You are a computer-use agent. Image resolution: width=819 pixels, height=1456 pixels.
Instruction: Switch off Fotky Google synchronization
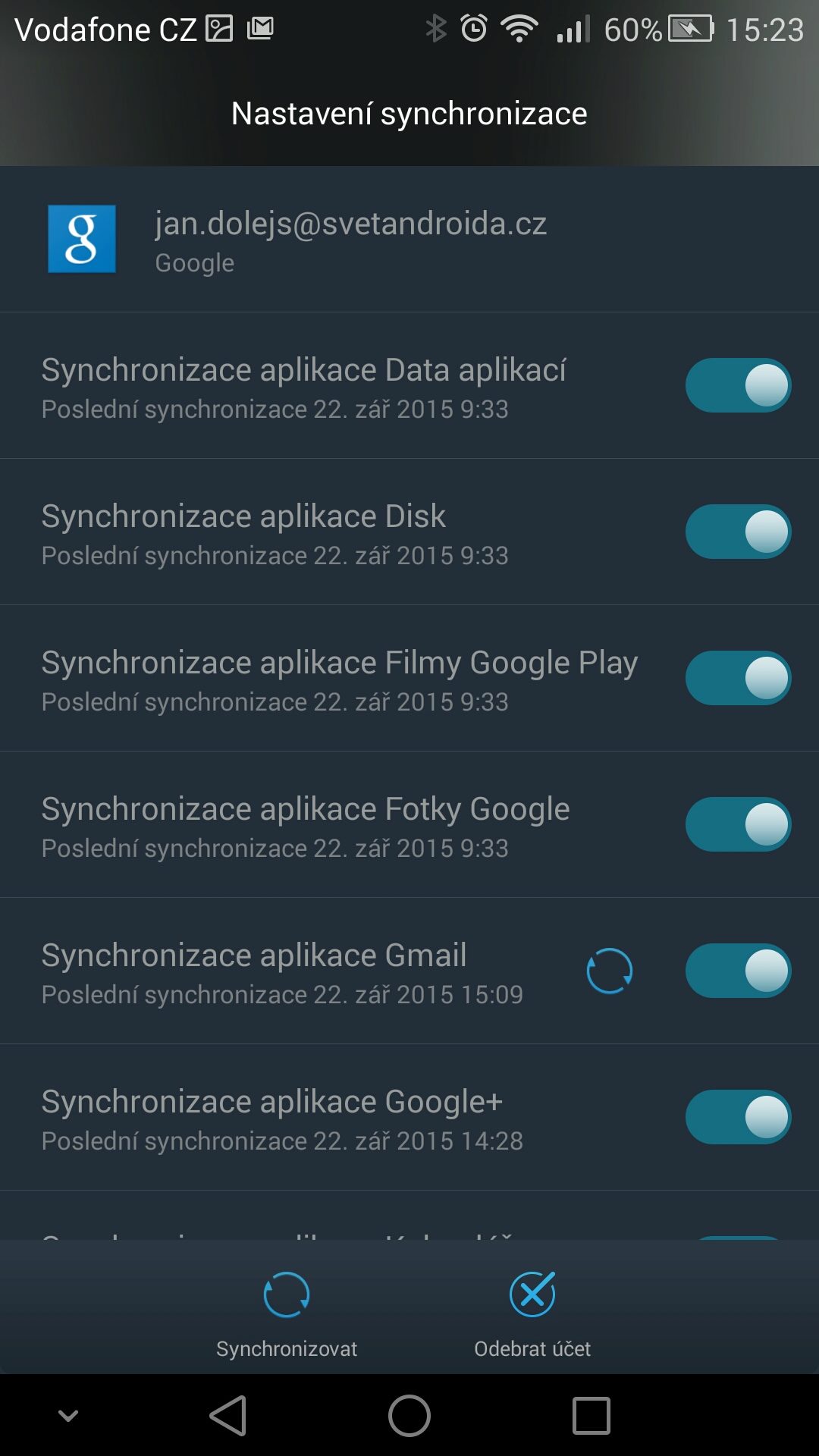point(738,824)
